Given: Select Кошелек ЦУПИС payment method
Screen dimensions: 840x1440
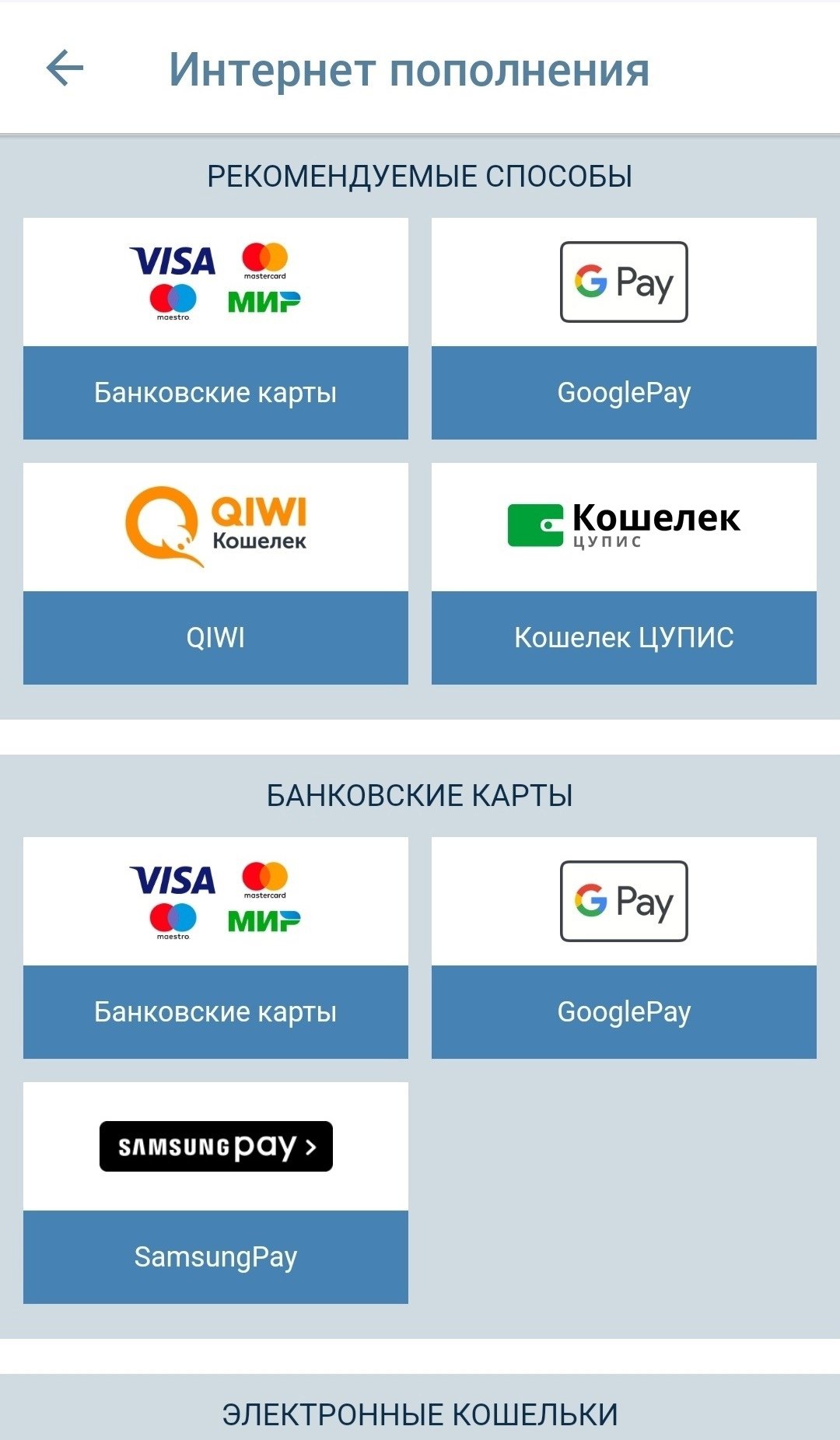Looking at the screenshot, I should [x=624, y=573].
